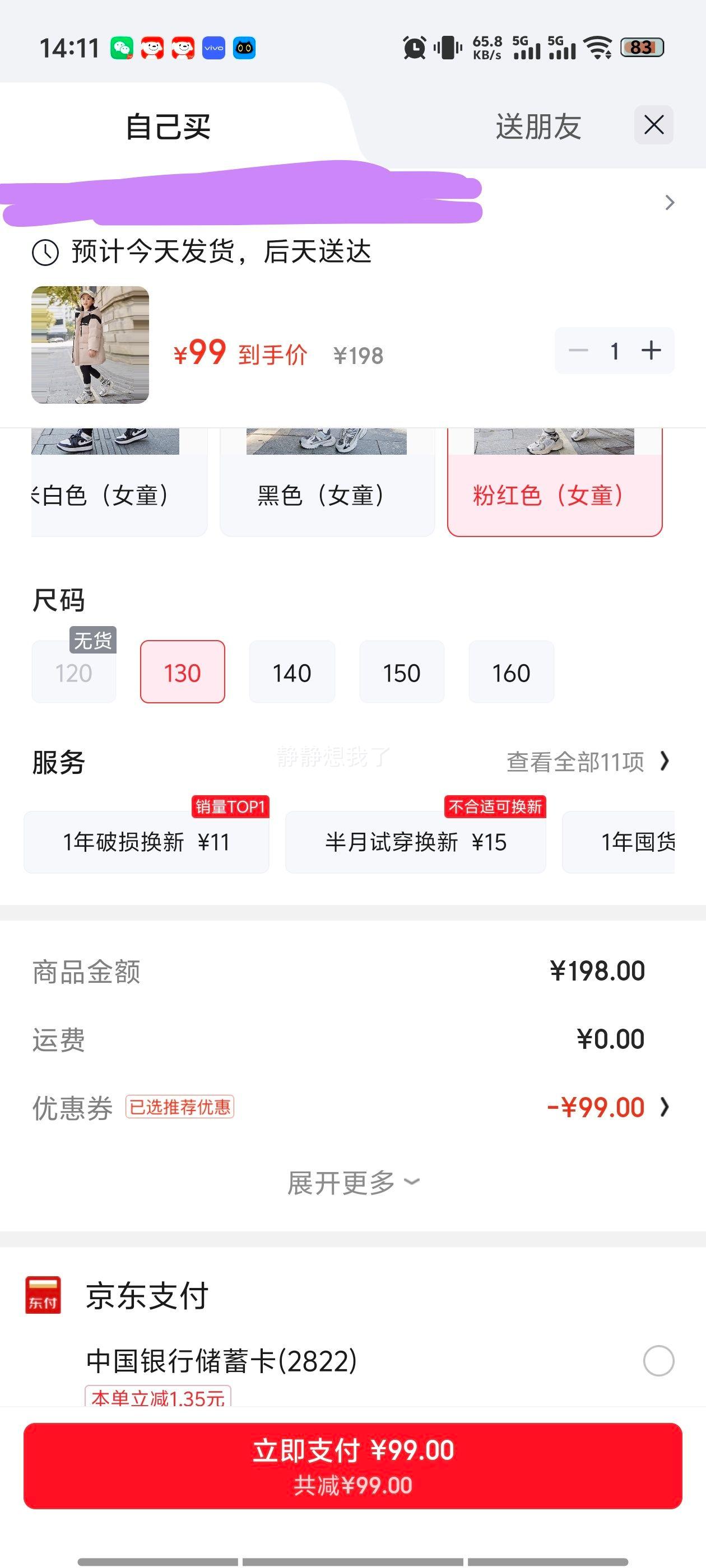Click the black cat app icon in status bar
Viewport: 706px width, 1568px height.
pos(244,48)
